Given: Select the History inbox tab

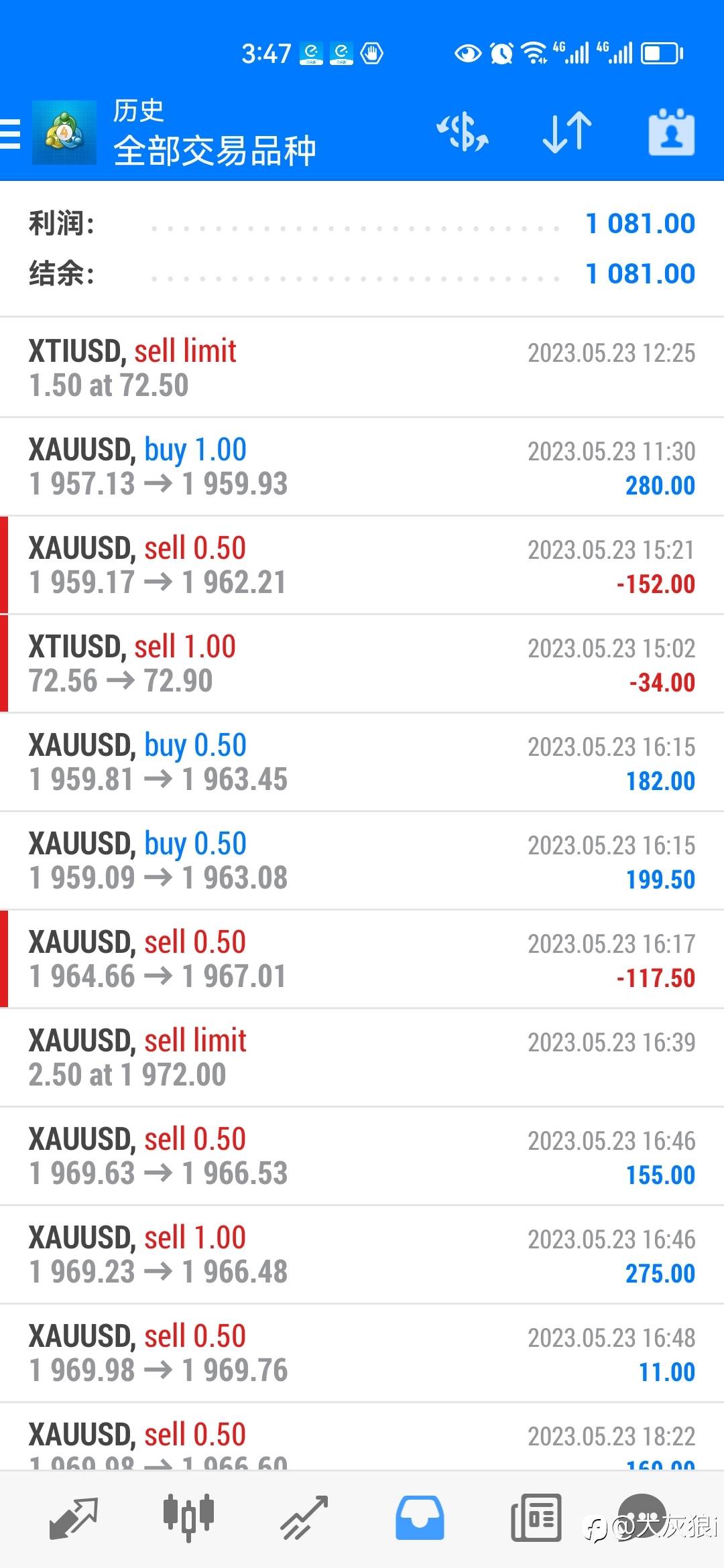Looking at the screenshot, I should (x=420, y=1518).
